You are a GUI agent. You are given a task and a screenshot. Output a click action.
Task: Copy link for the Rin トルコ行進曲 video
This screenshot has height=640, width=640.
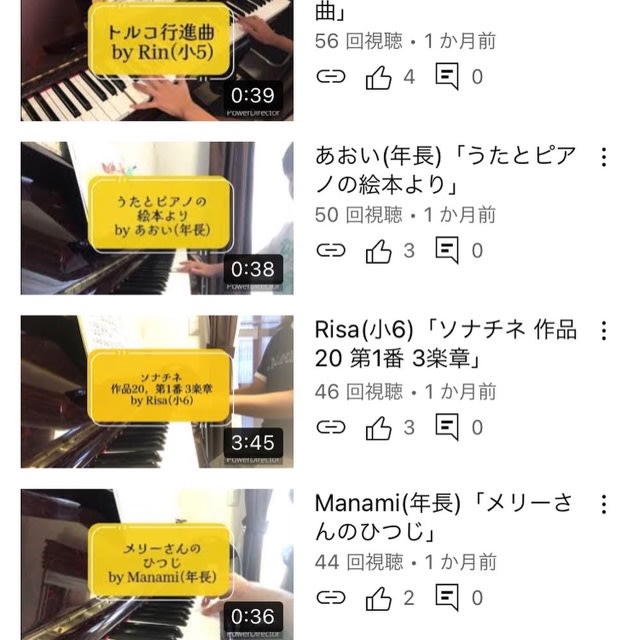coord(330,77)
